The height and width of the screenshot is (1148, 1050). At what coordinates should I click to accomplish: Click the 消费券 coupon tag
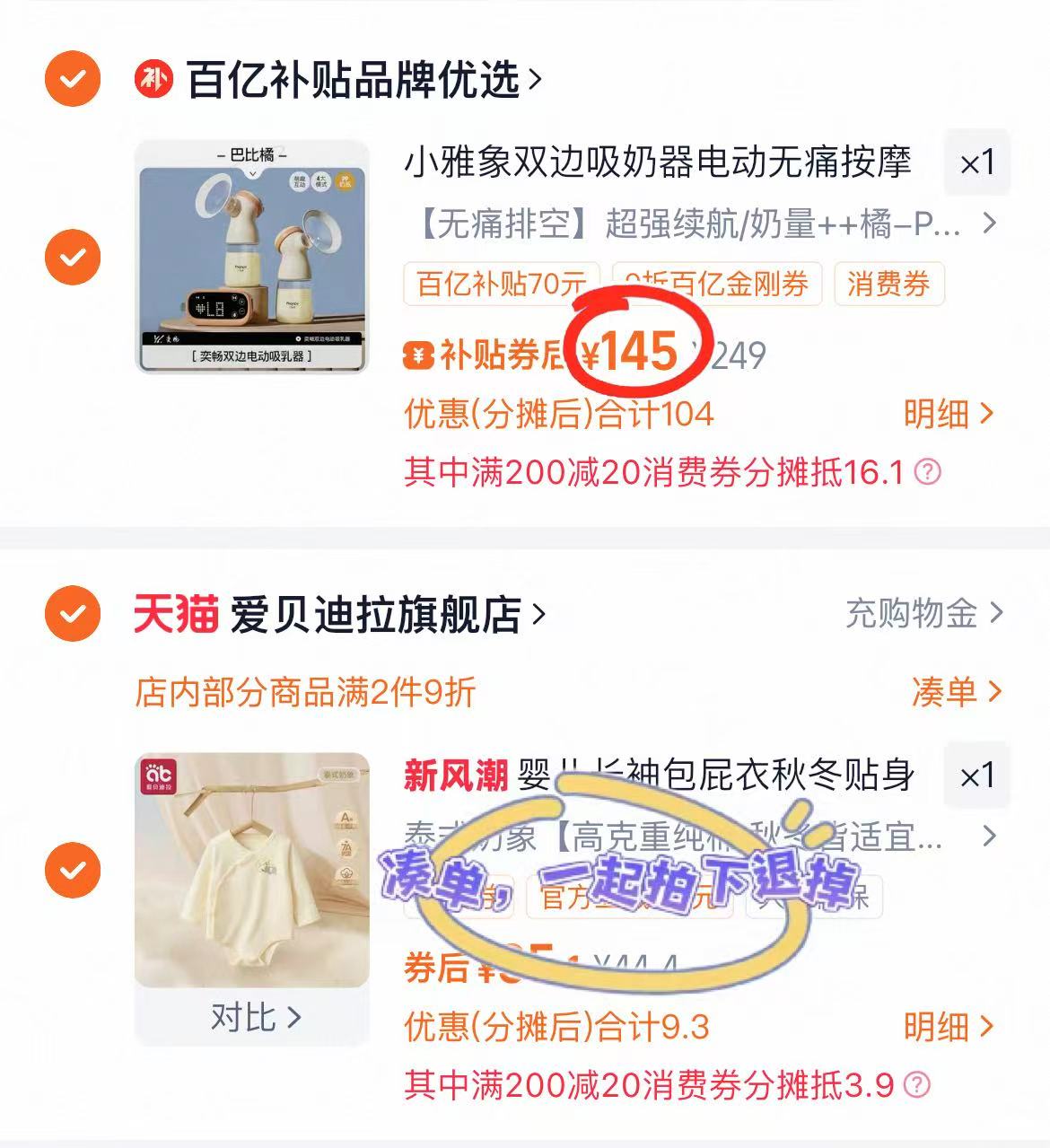pyautogui.click(x=888, y=283)
